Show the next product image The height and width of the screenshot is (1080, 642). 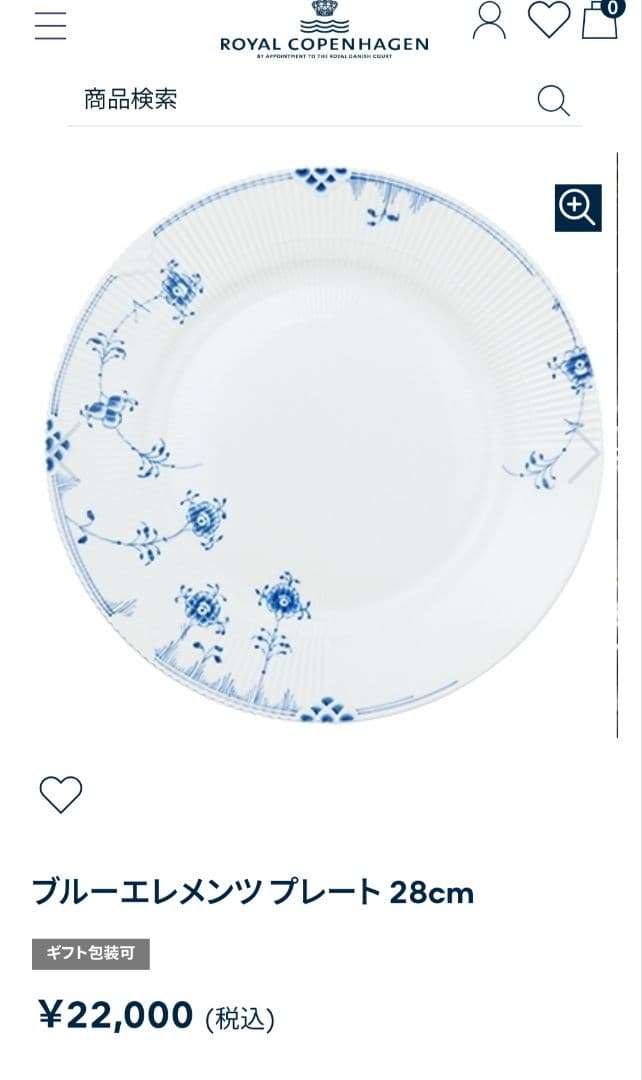(584, 453)
